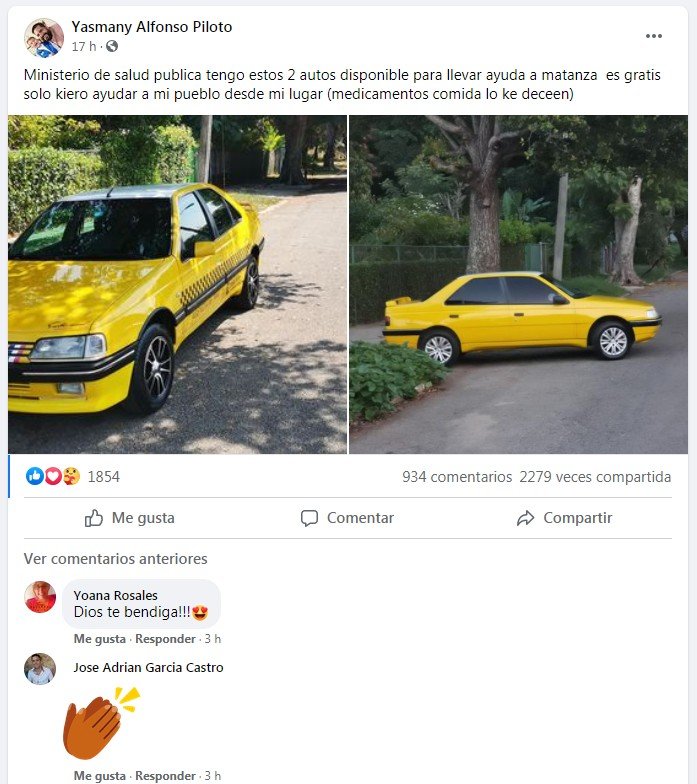Open Jose Adrian Garcia Castro's profile

pyautogui.click(x=148, y=667)
